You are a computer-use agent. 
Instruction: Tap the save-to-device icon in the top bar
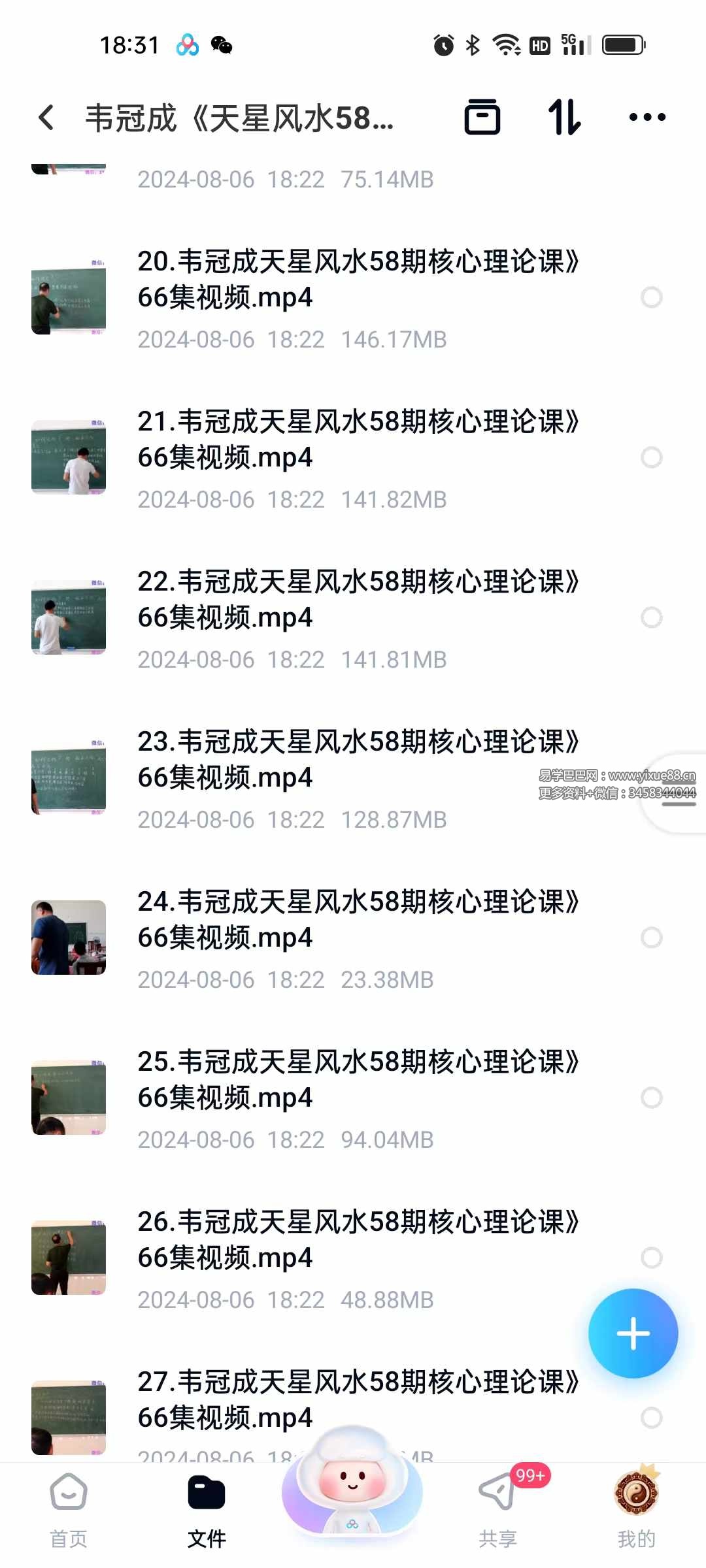482,118
